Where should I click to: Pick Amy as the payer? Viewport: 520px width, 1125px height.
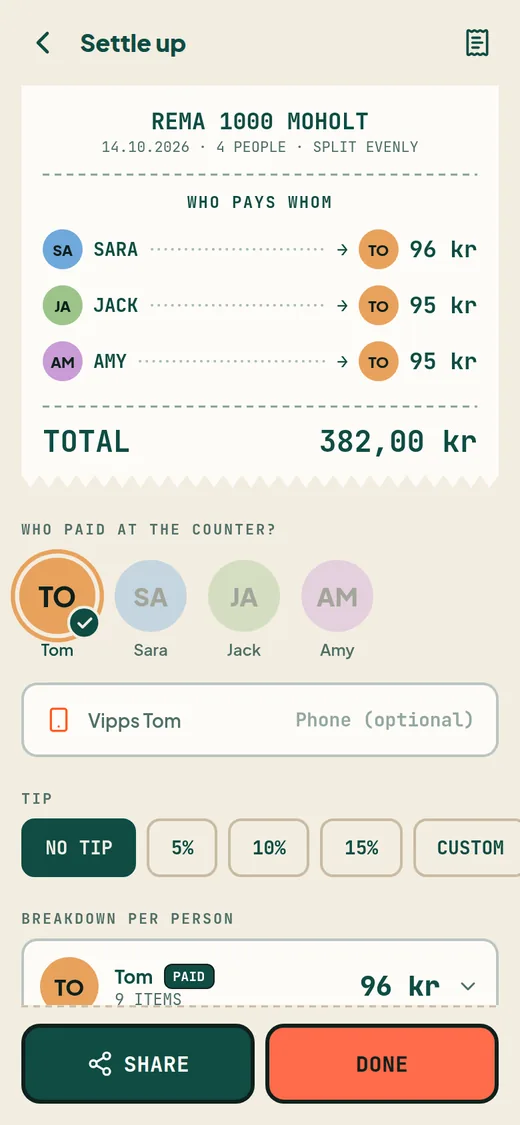point(337,596)
